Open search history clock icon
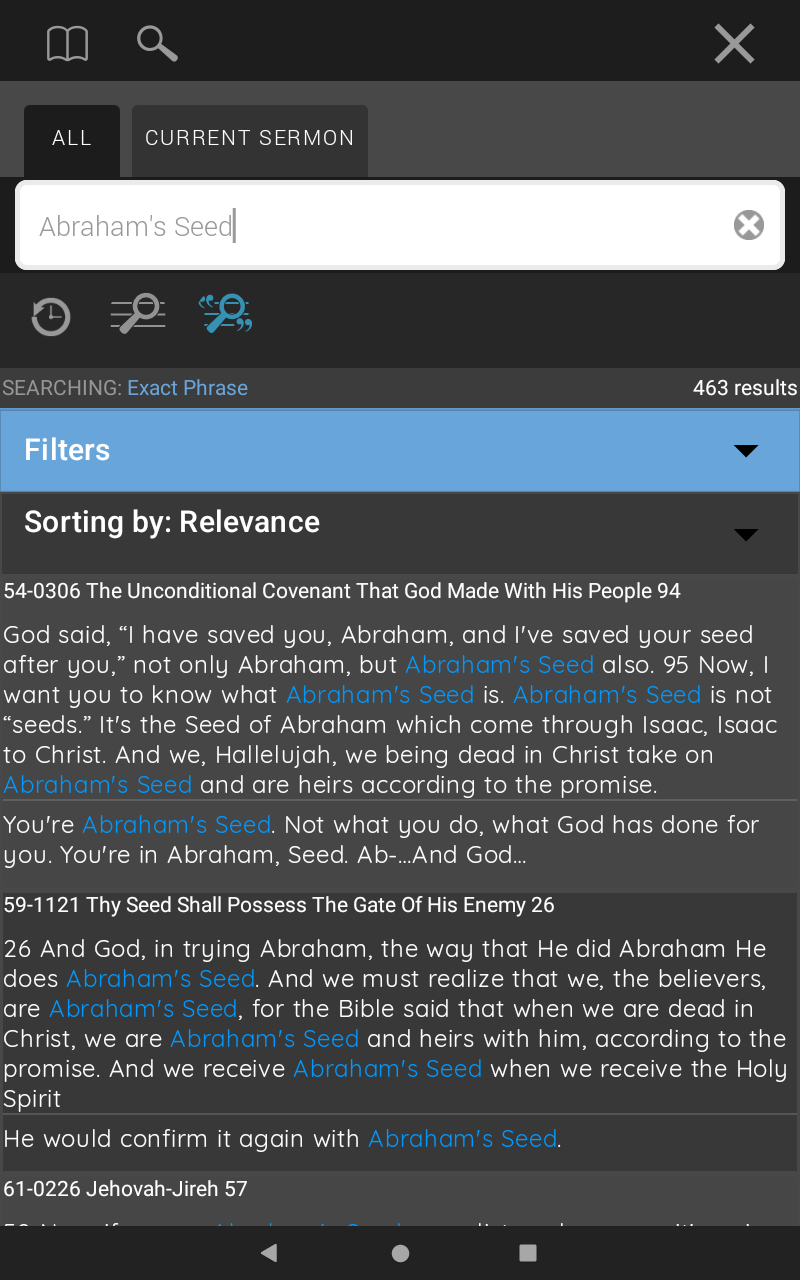 pos(51,316)
